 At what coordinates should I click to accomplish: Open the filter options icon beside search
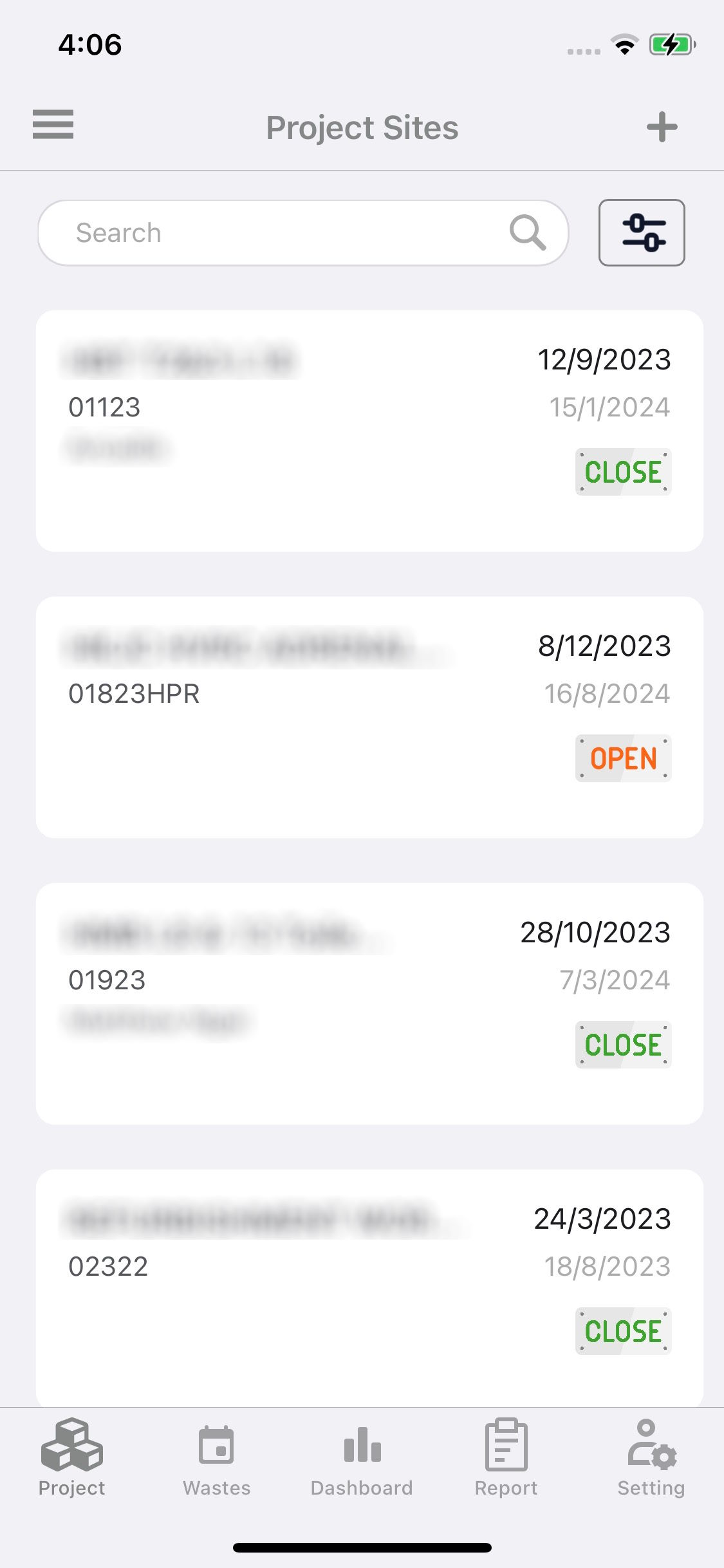[x=642, y=232]
